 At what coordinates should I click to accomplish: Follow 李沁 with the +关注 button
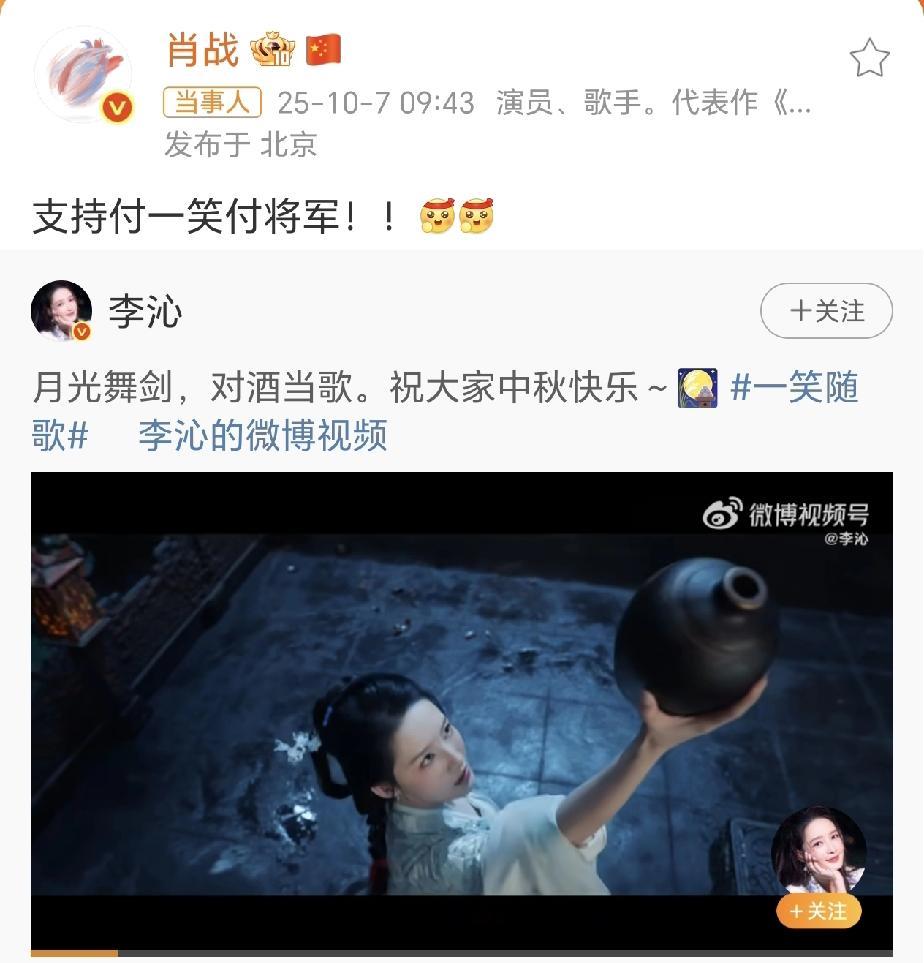(x=826, y=311)
